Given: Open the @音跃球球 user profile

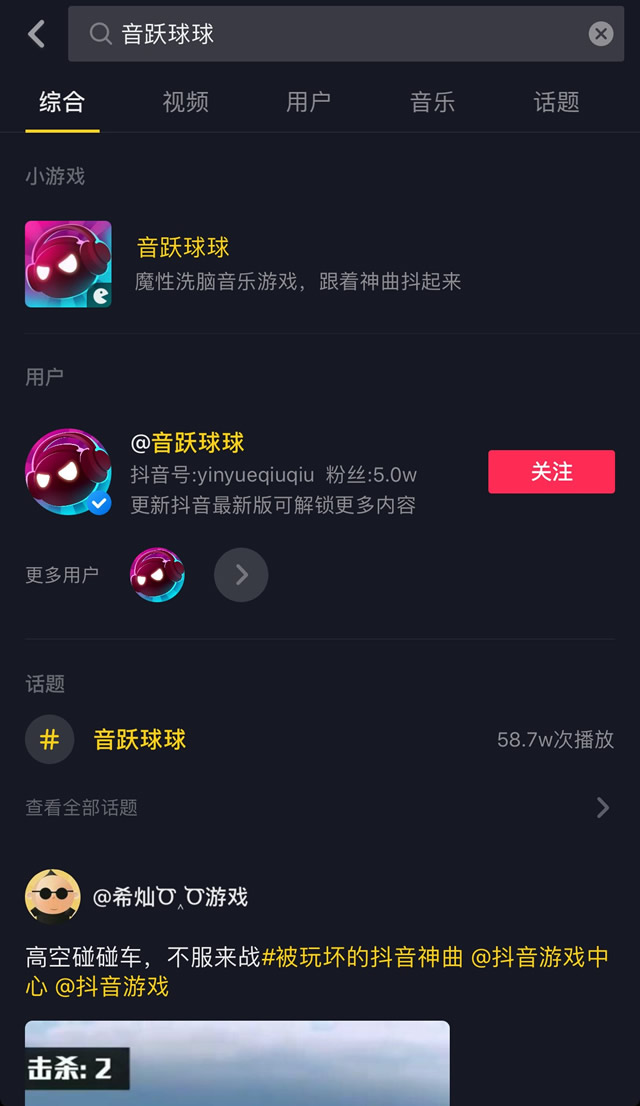Looking at the screenshot, I should 188,443.
